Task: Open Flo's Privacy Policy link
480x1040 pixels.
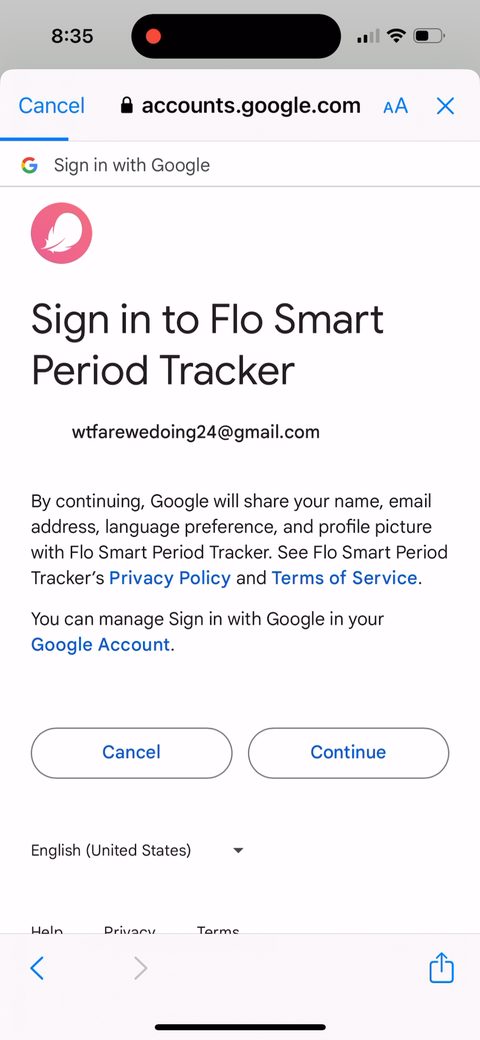Action: point(170,578)
